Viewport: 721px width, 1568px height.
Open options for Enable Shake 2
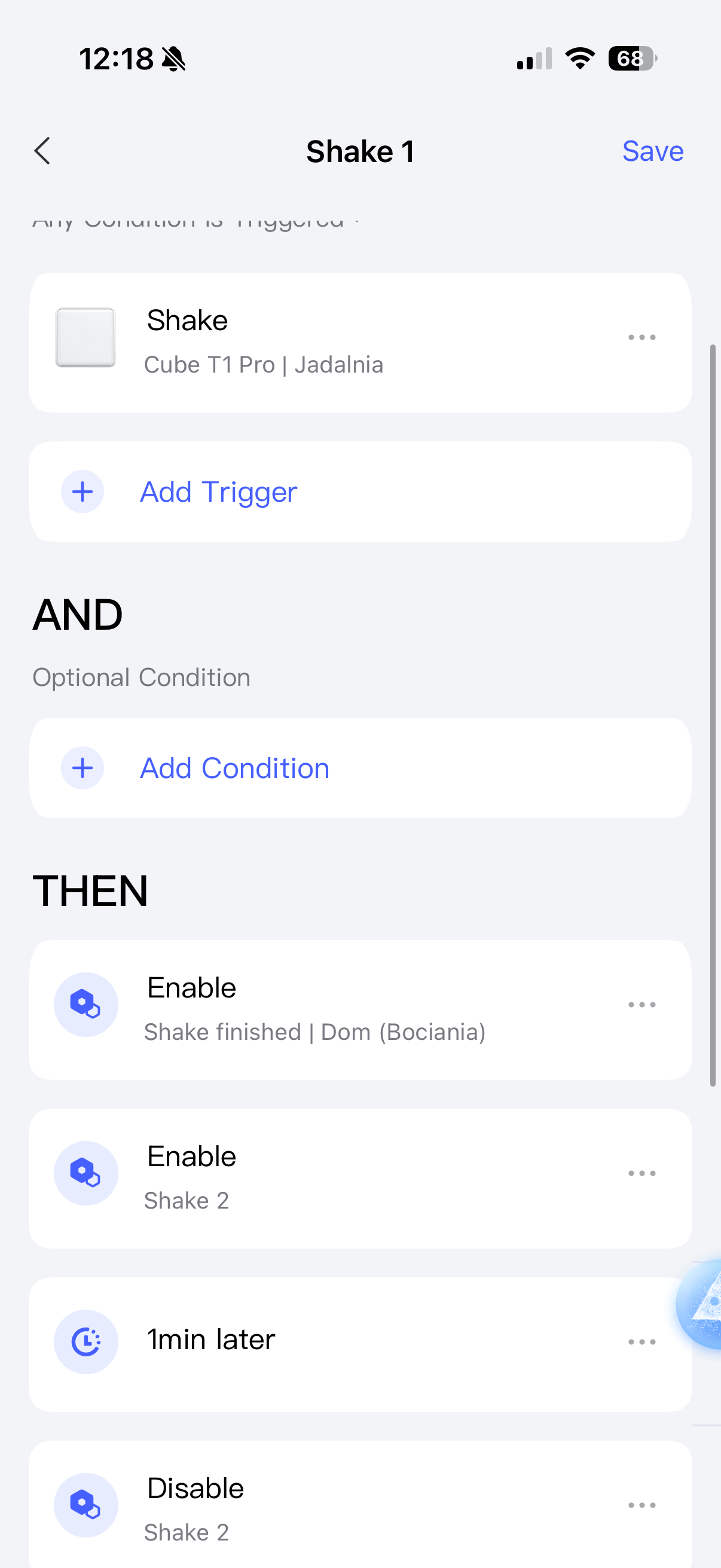[641, 1173]
